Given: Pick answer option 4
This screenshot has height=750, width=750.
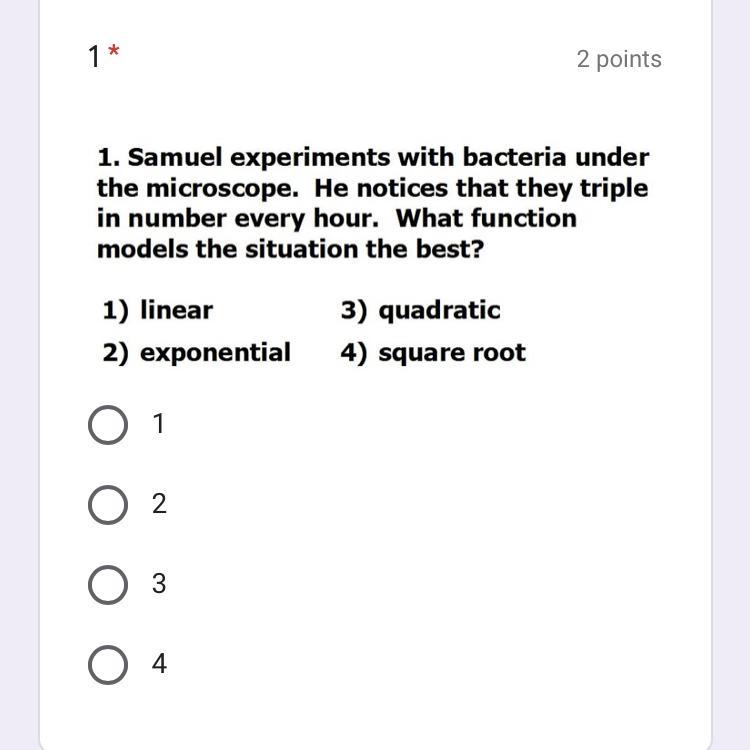Looking at the screenshot, I should tap(108, 664).
